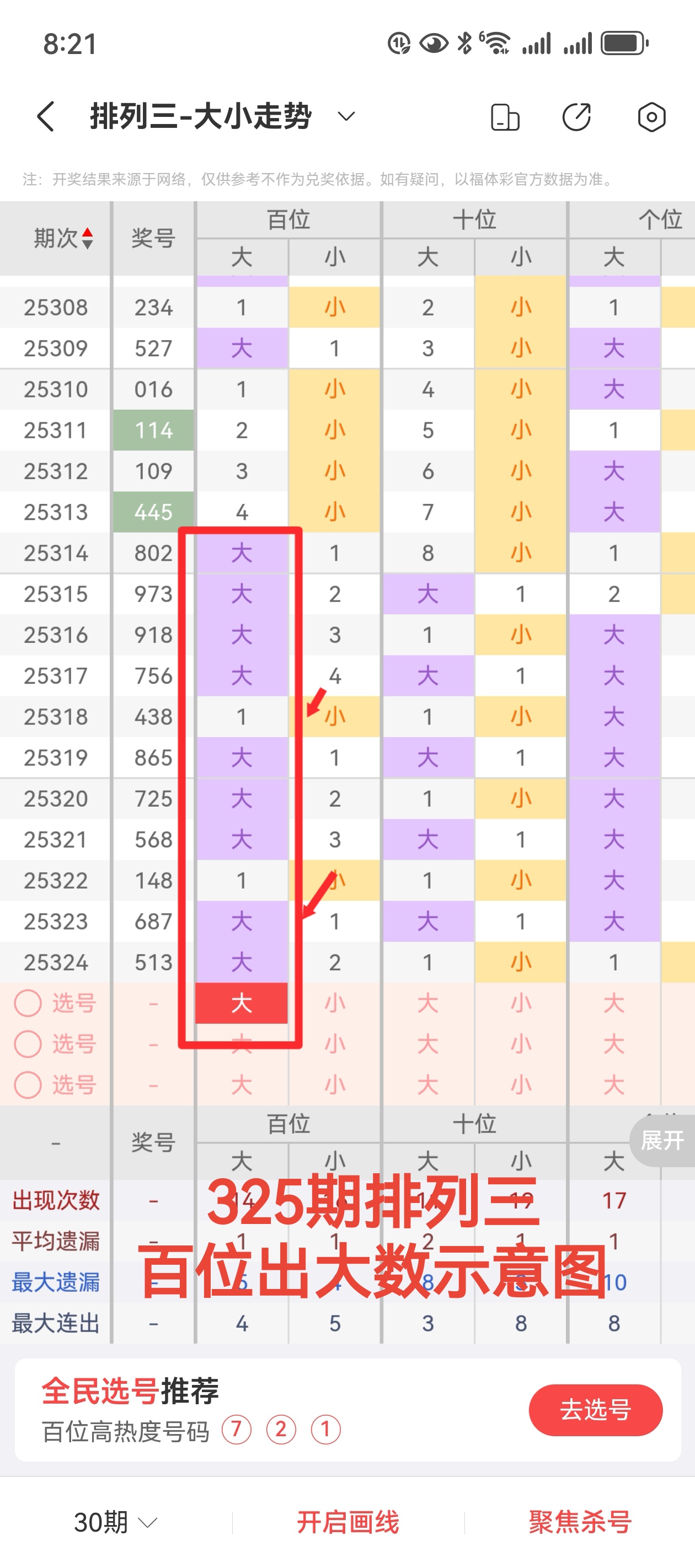The width and height of the screenshot is (695, 1568).
Task: Select 聚焦杀号 at the bottom
Action: (x=579, y=1522)
